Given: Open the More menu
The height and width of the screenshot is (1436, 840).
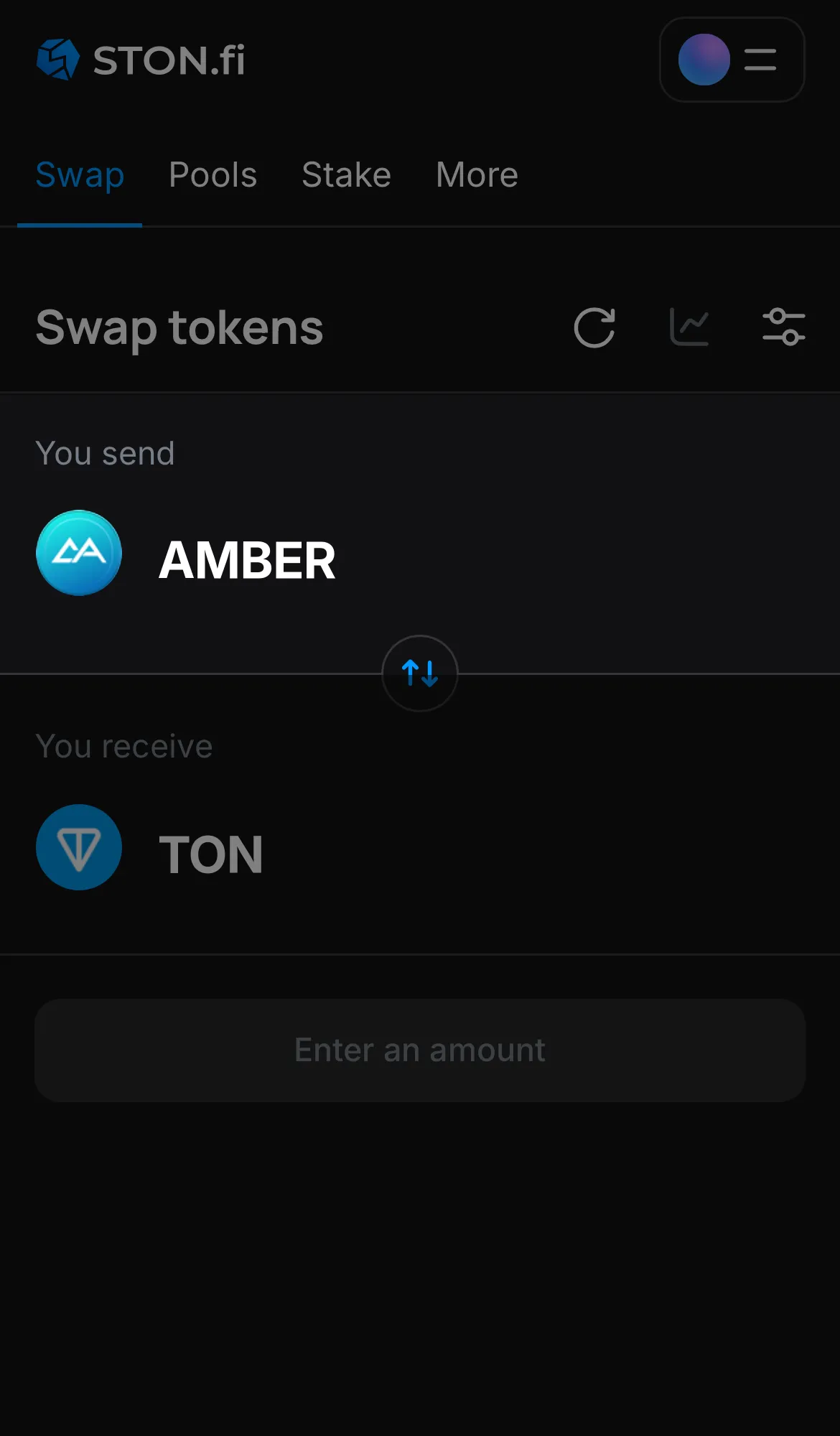Looking at the screenshot, I should click(x=476, y=174).
